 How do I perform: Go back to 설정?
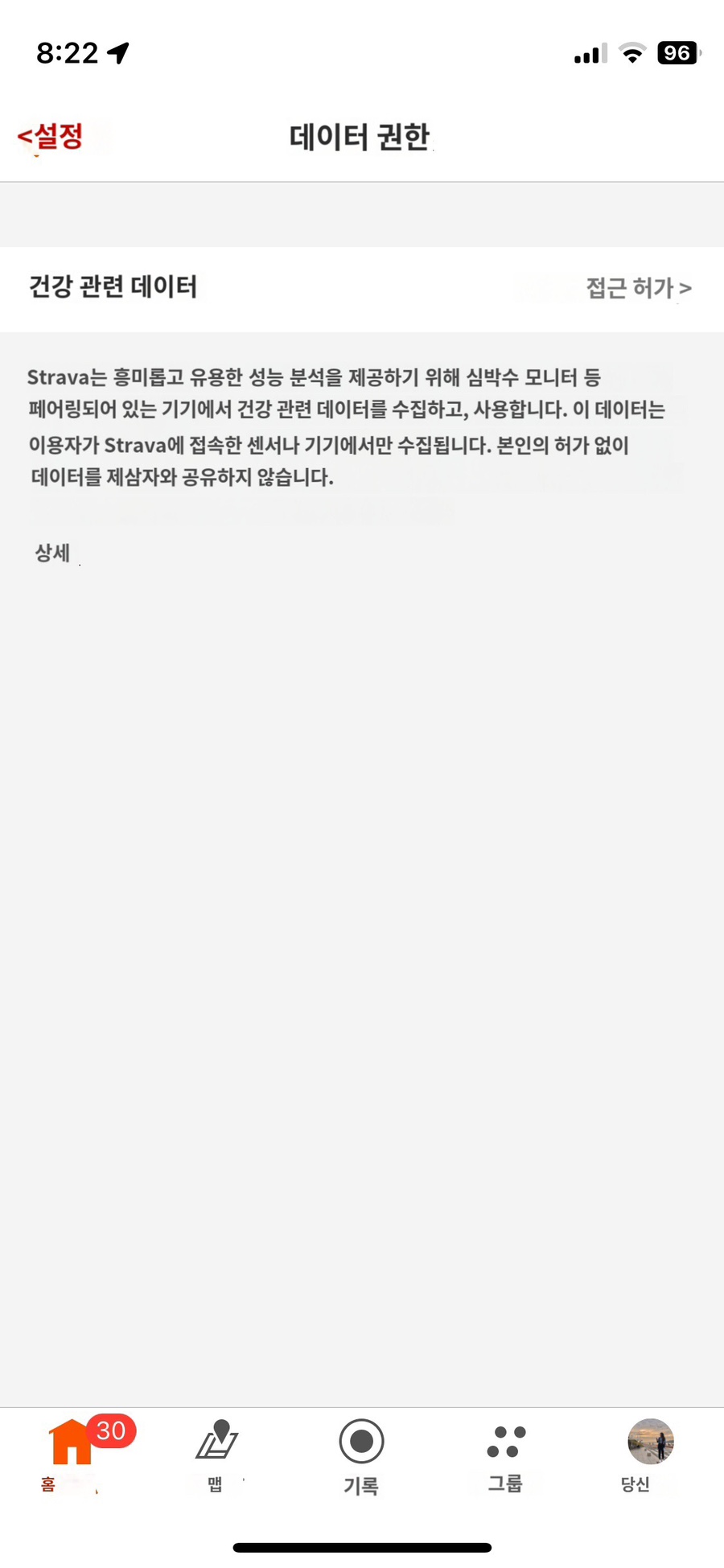click(51, 136)
